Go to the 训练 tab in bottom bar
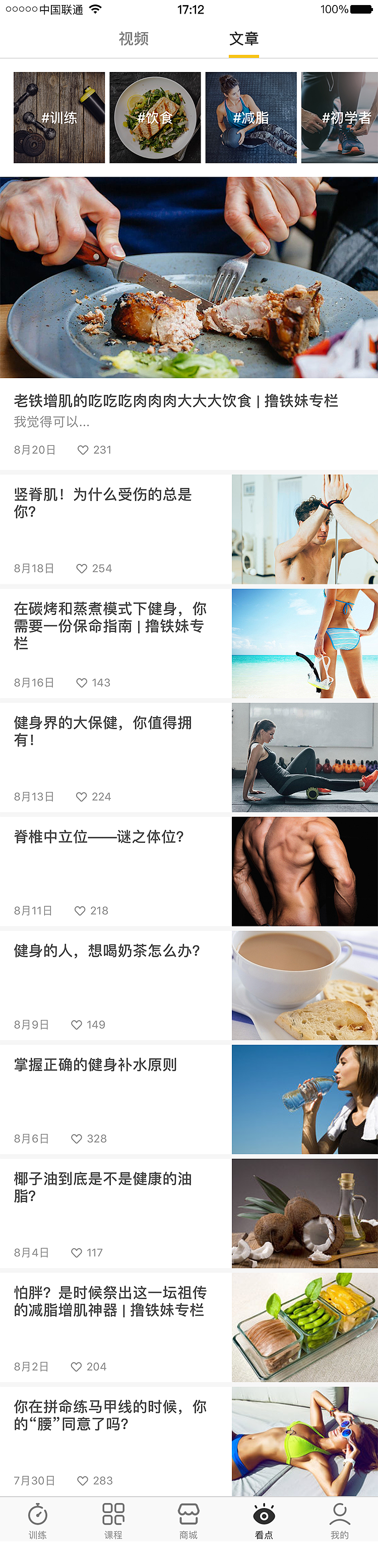This screenshot has height=1568, width=378. tap(38, 1520)
